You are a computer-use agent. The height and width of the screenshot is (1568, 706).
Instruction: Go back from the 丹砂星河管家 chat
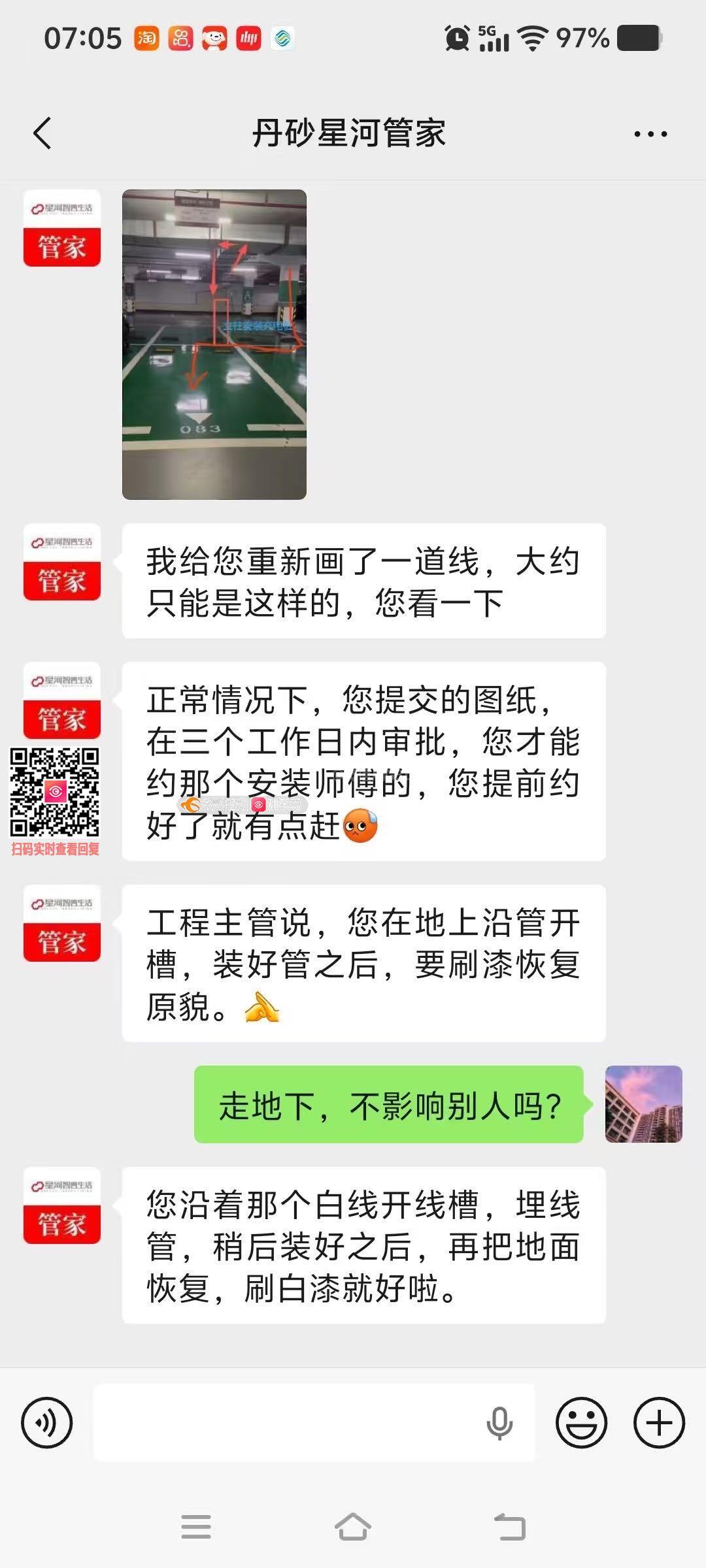click(x=42, y=134)
